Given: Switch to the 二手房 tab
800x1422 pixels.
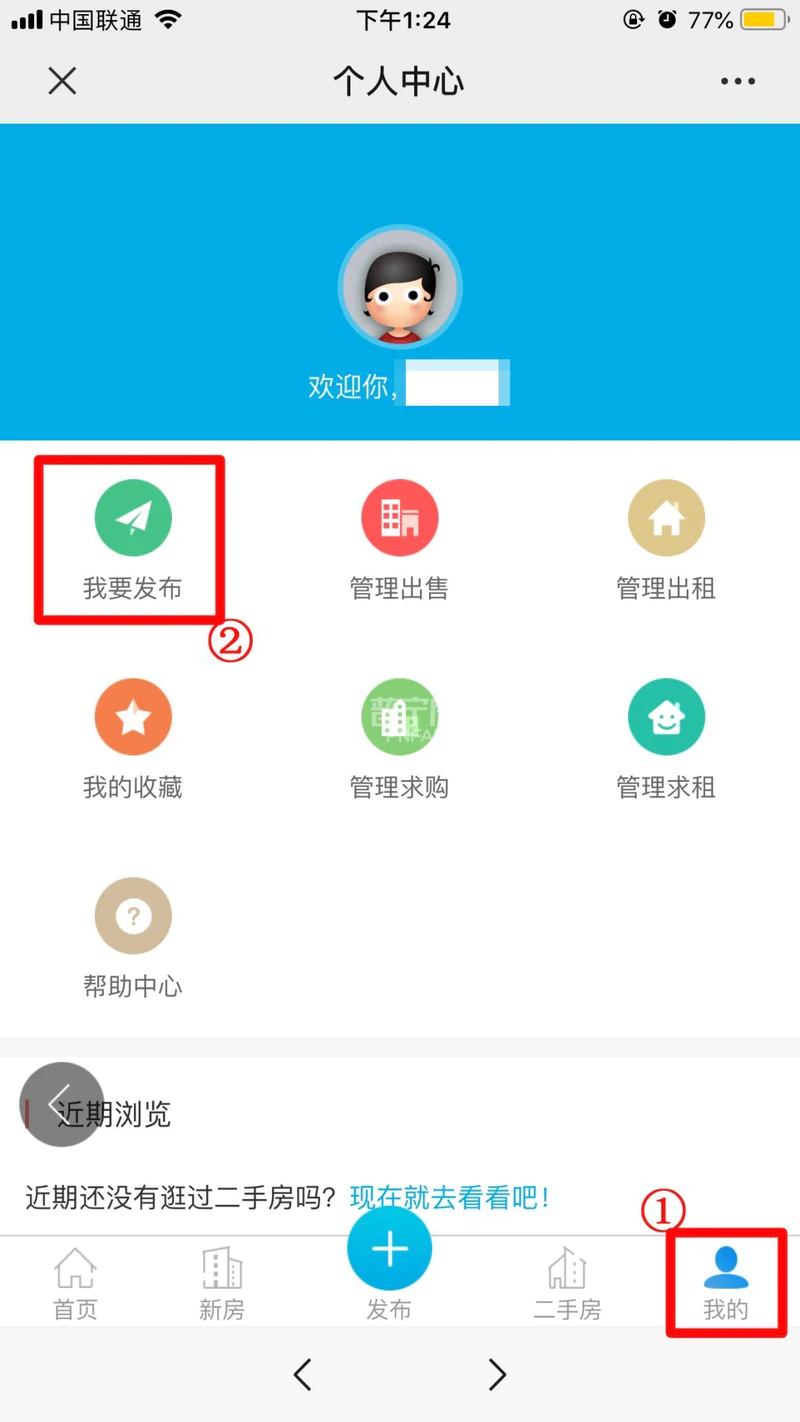Looking at the screenshot, I should (x=567, y=1283).
